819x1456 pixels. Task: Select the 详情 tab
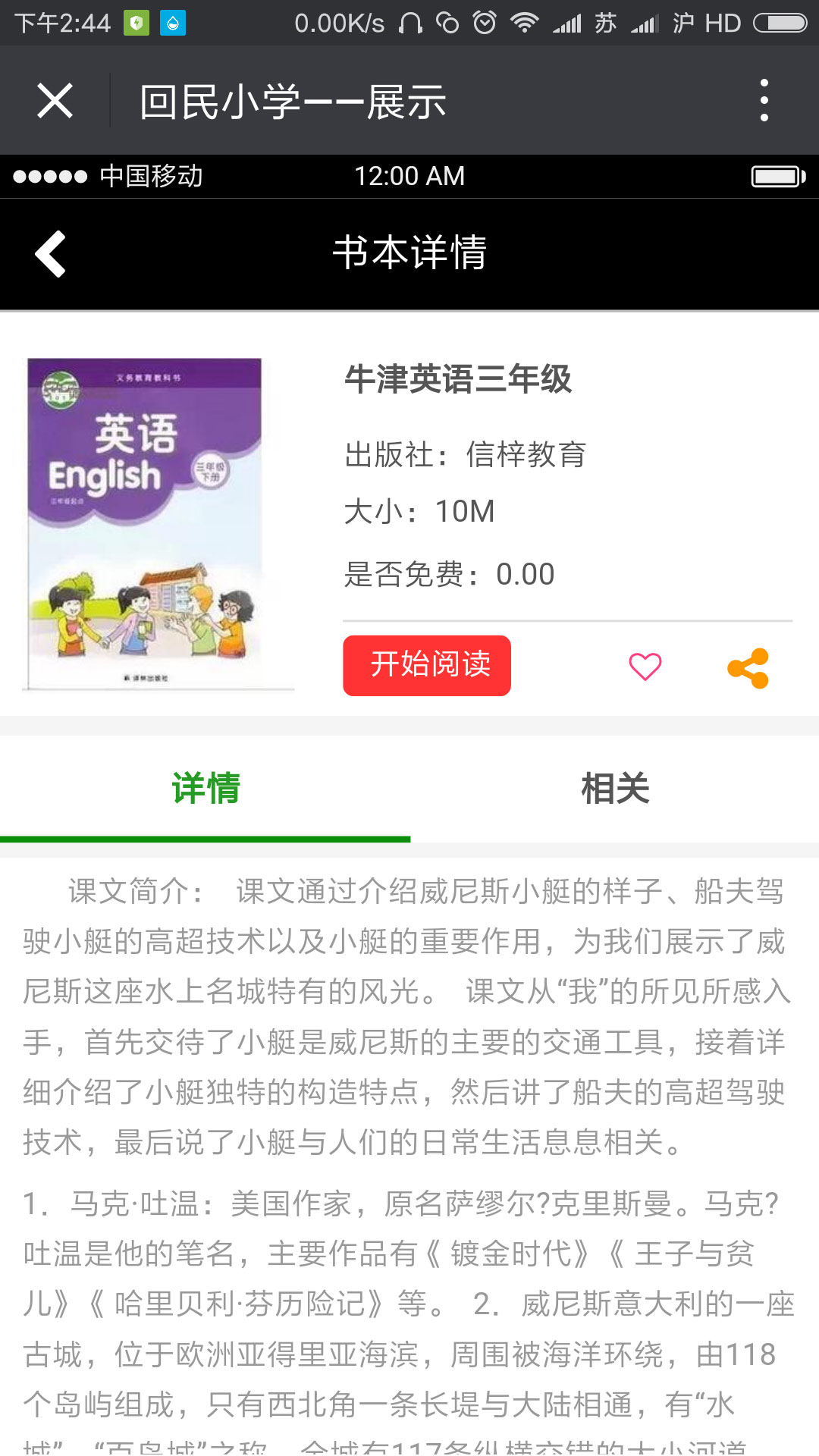206,789
